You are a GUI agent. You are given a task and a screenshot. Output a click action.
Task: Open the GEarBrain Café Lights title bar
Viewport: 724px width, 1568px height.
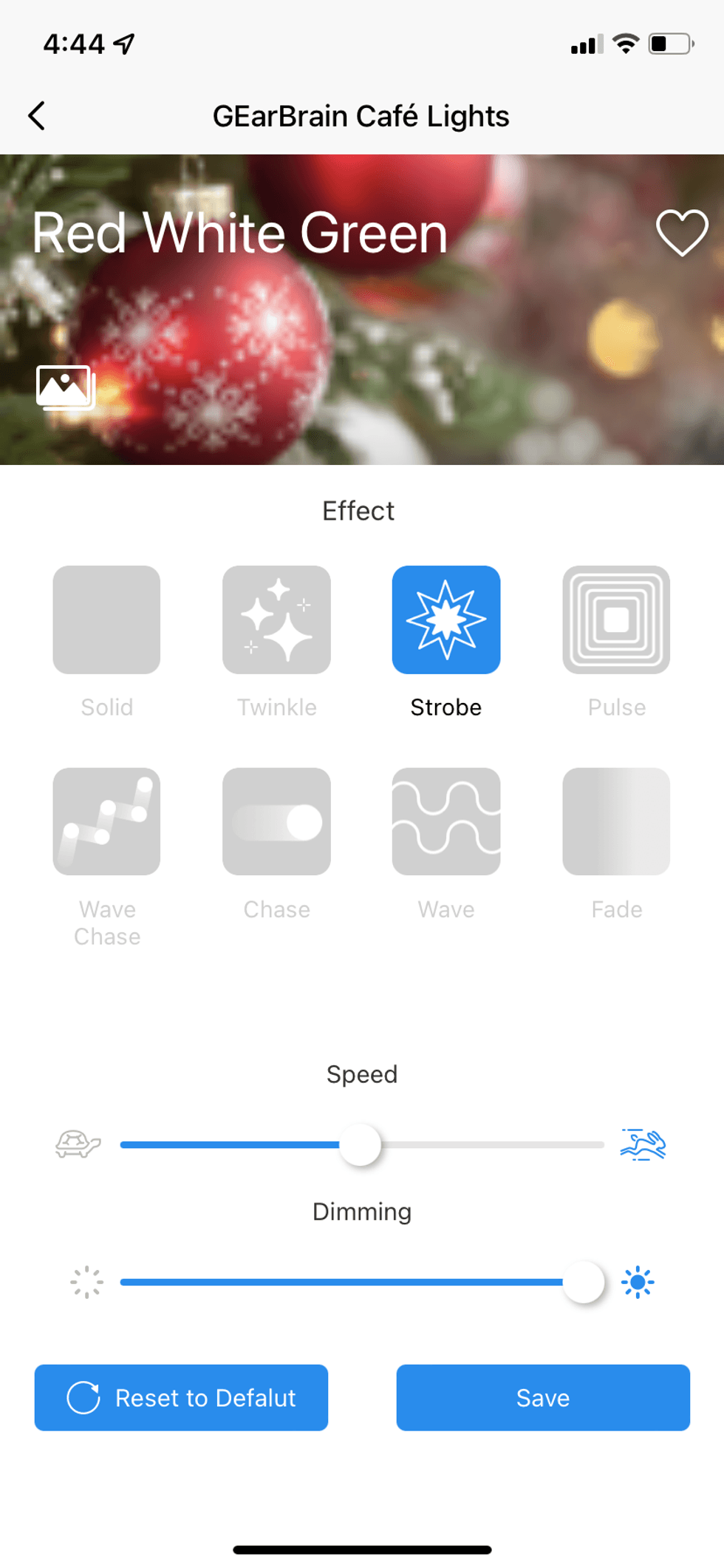361,115
